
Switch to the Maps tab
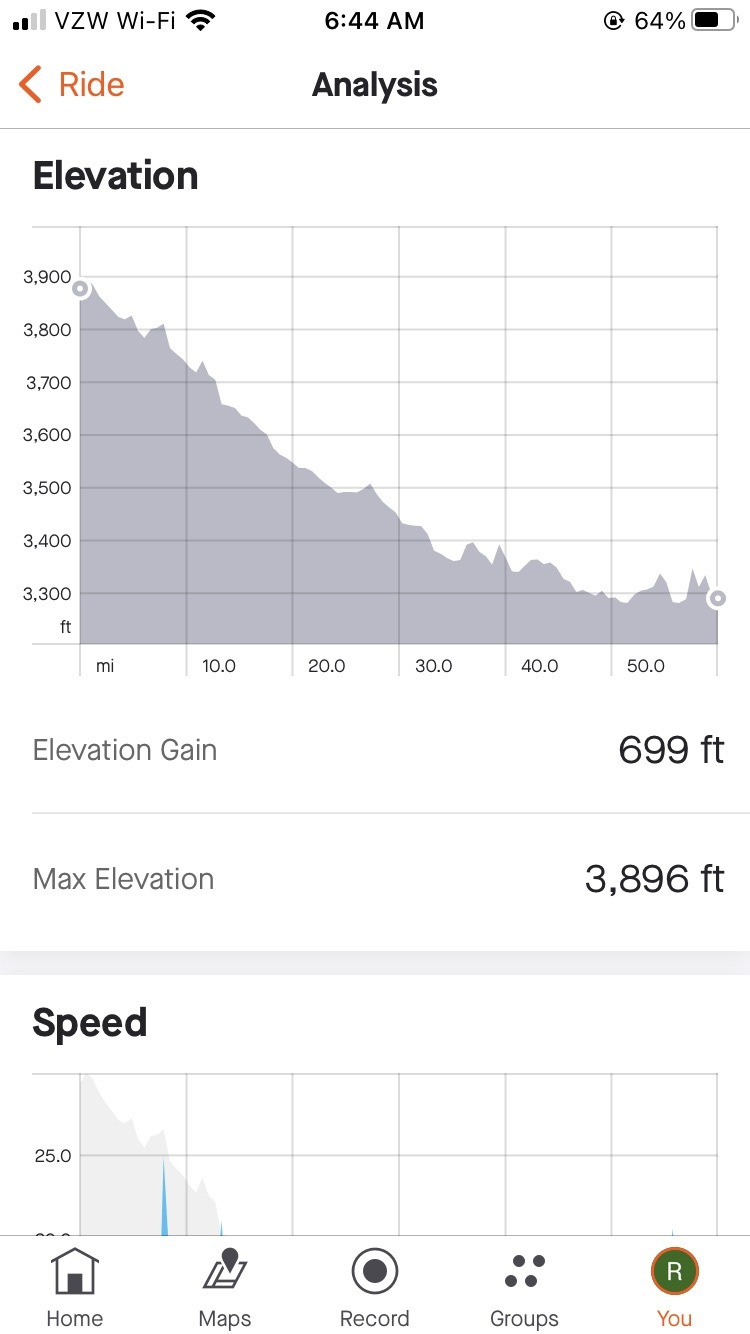tap(225, 1286)
